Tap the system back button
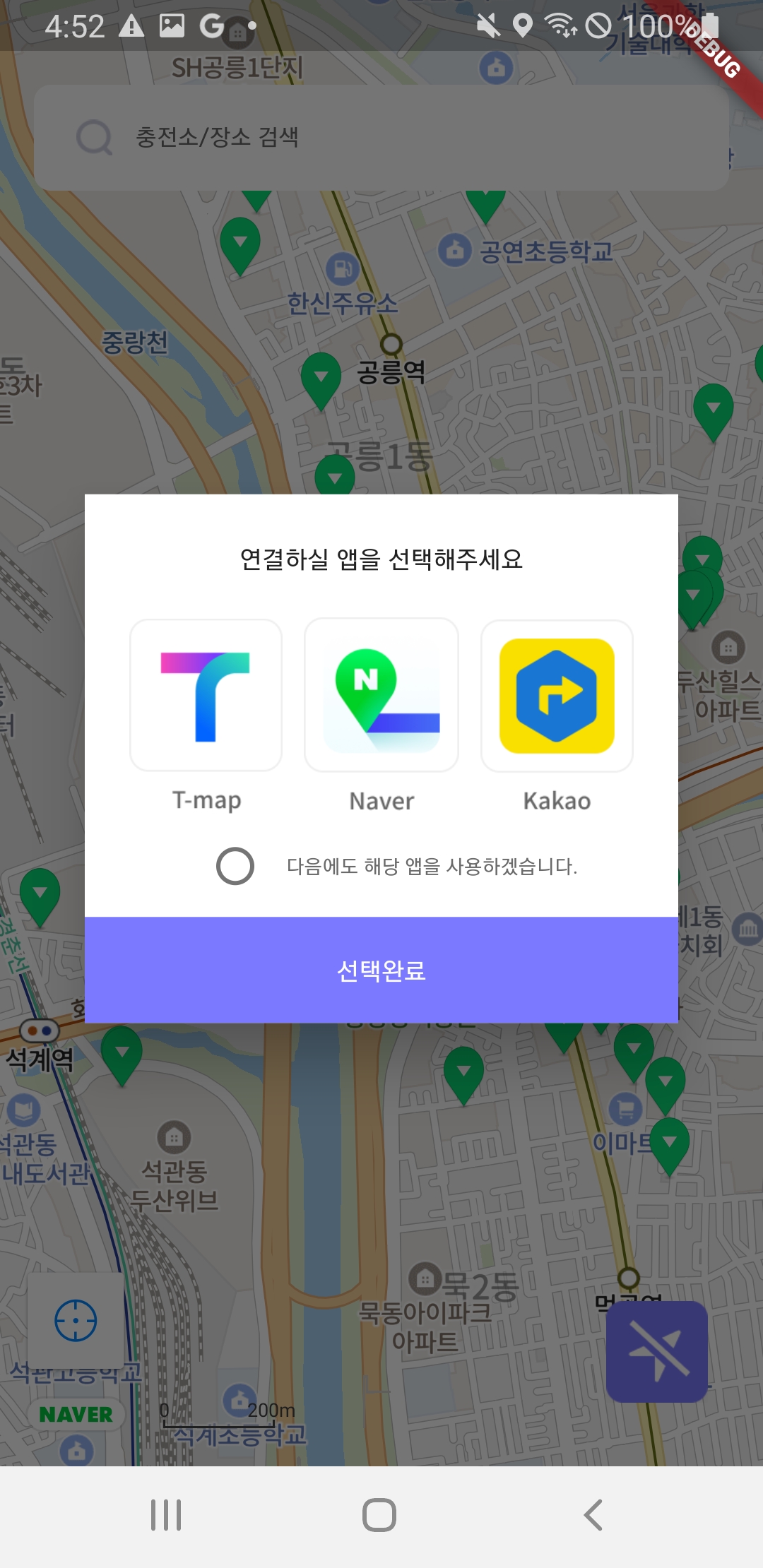 (x=593, y=1514)
